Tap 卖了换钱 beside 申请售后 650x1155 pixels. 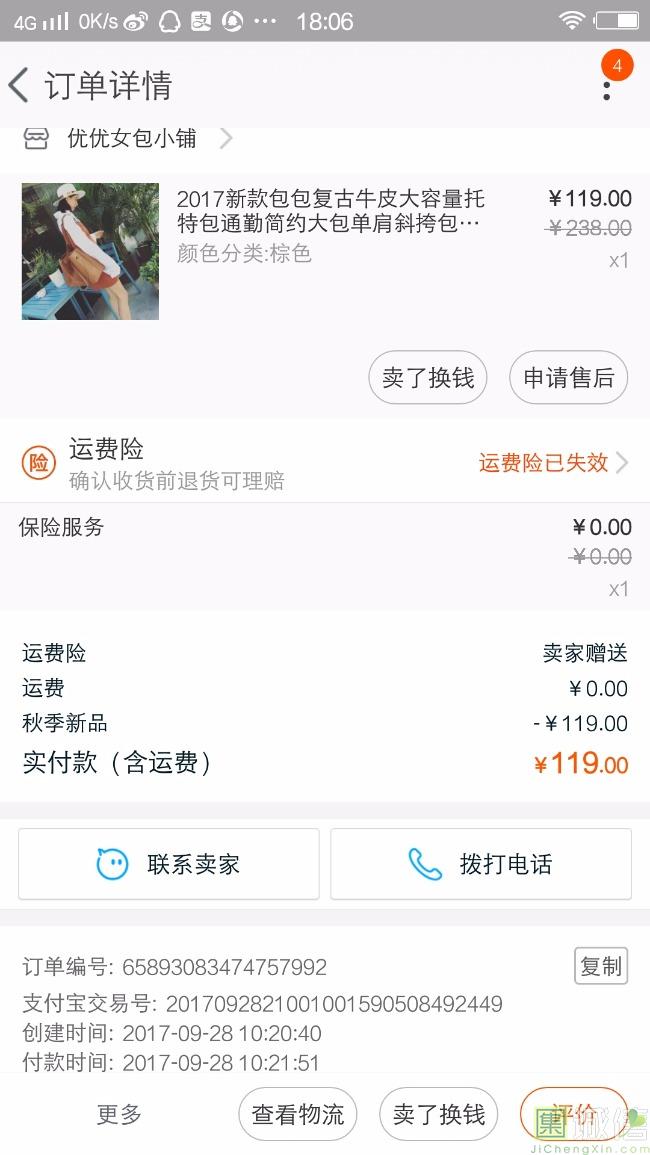(x=428, y=378)
